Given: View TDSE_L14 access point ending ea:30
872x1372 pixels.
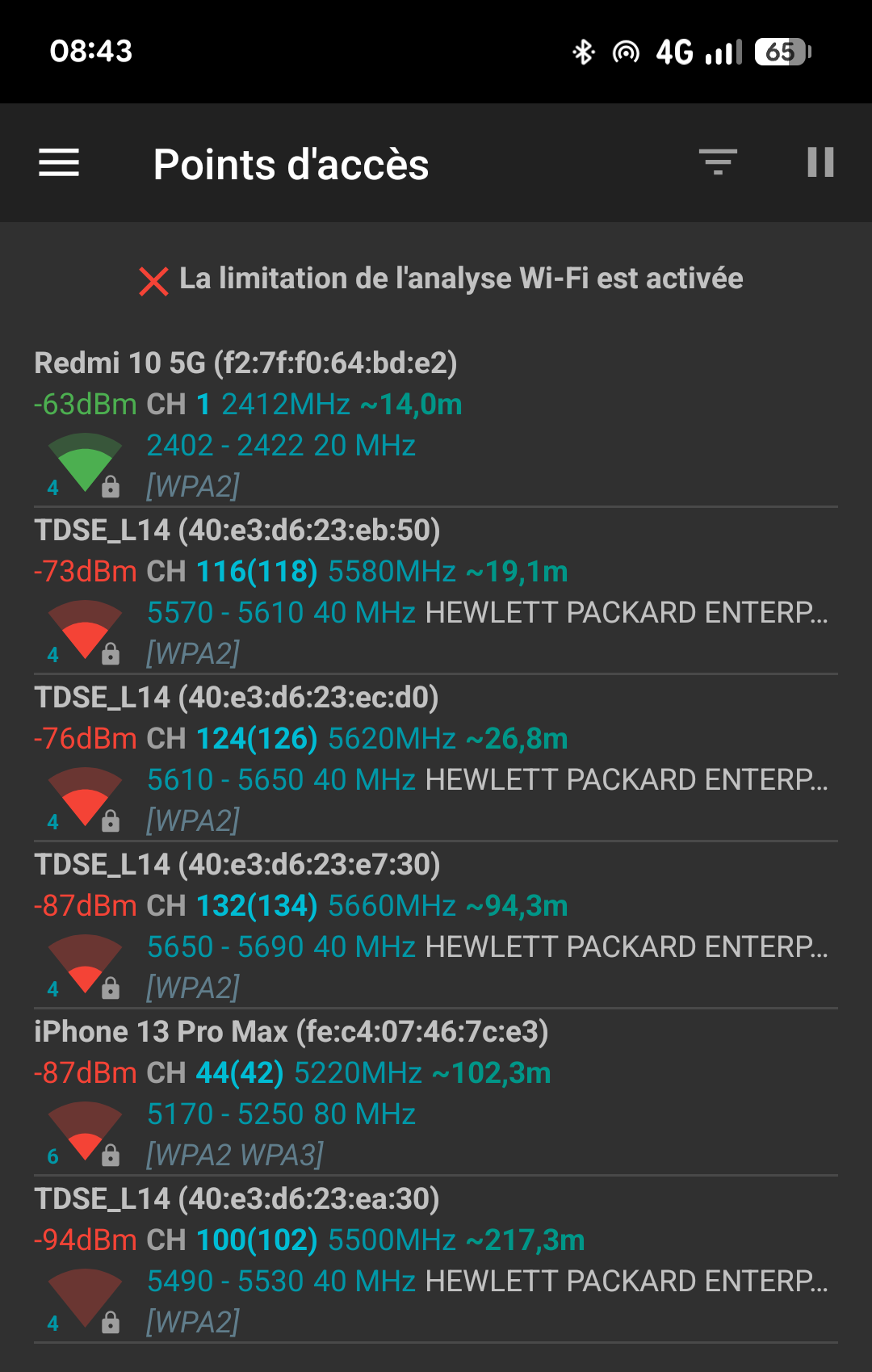Looking at the screenshot, I should click(x=237, y=1199).
